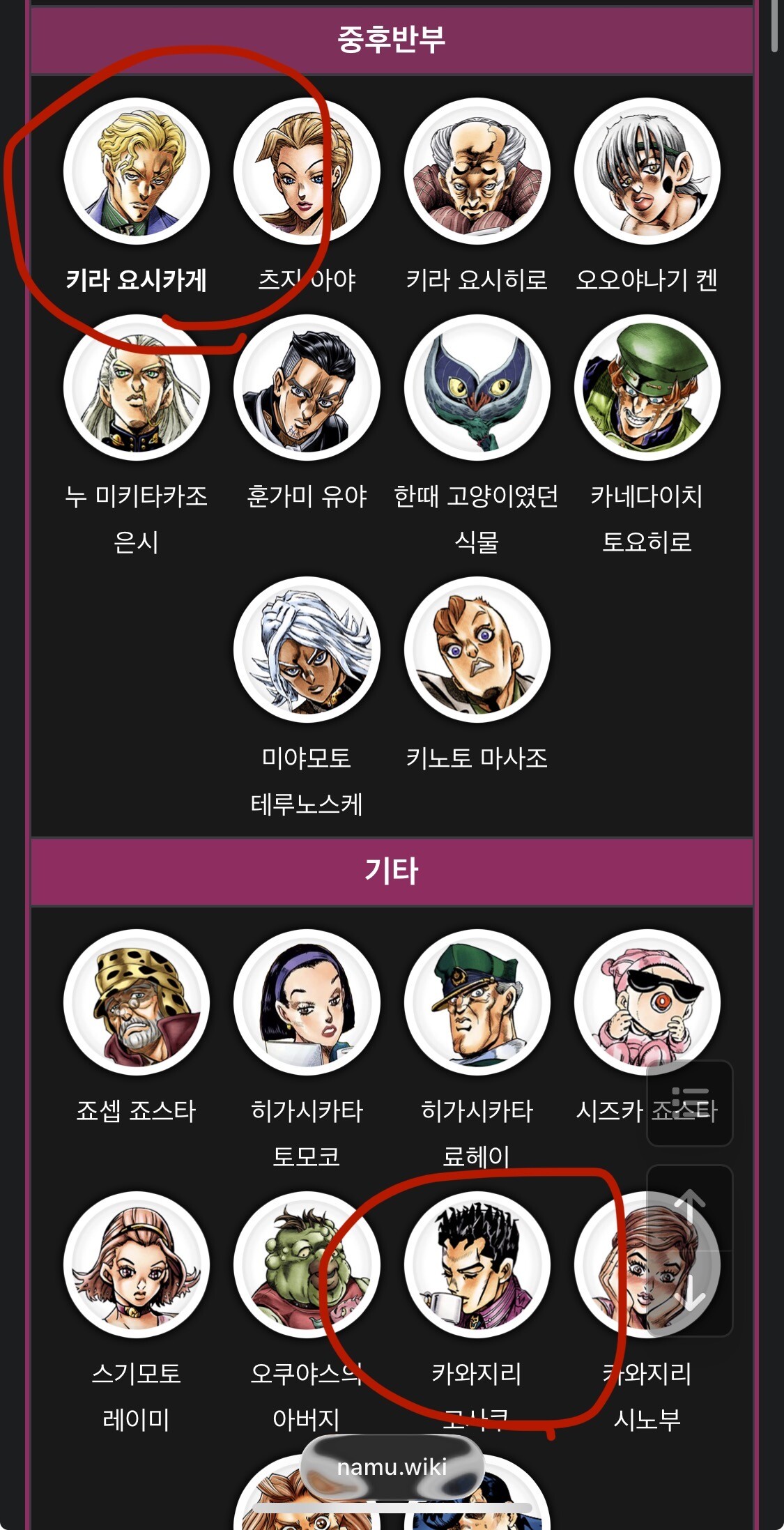View the 스기모토 레이미 page
Image resolution: width=784 pixels, height=1530 pixels.
click(137, 1265)
